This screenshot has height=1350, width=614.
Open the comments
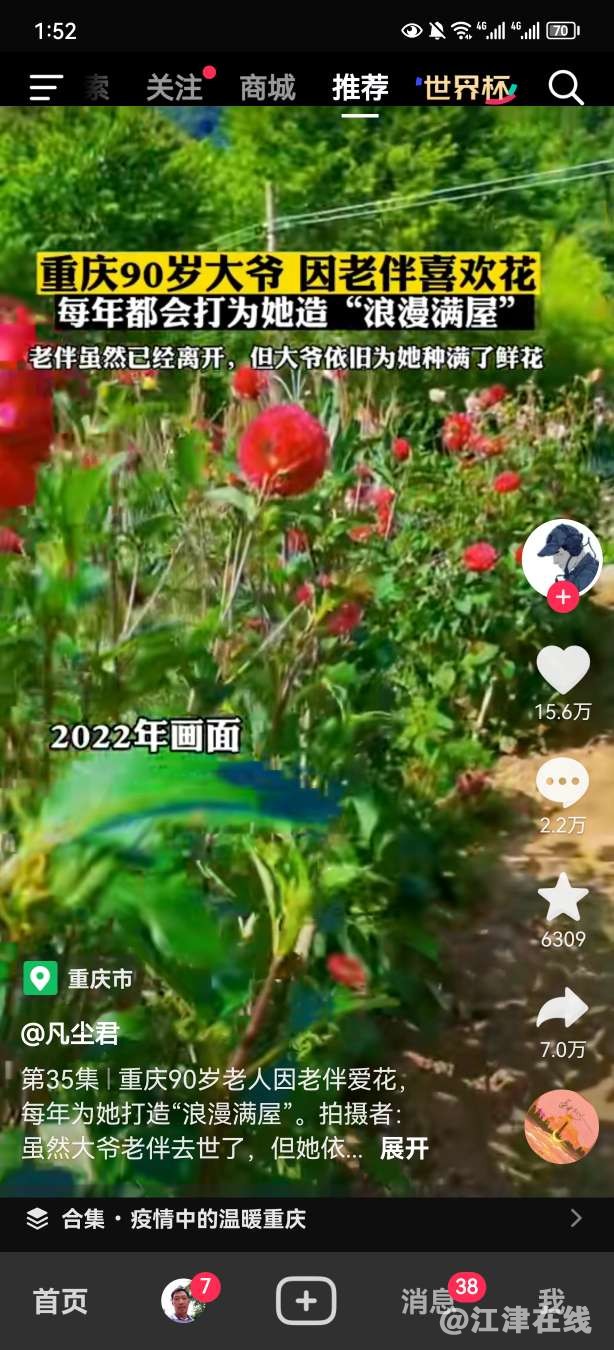click(562, 784)
